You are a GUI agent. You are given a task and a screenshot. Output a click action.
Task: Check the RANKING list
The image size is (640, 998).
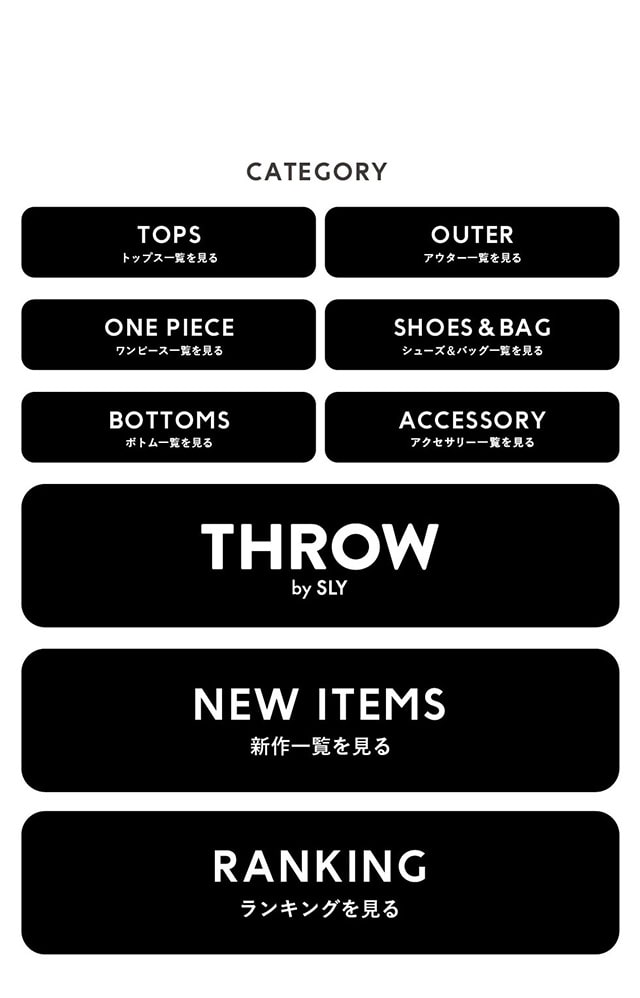(320, 882)
